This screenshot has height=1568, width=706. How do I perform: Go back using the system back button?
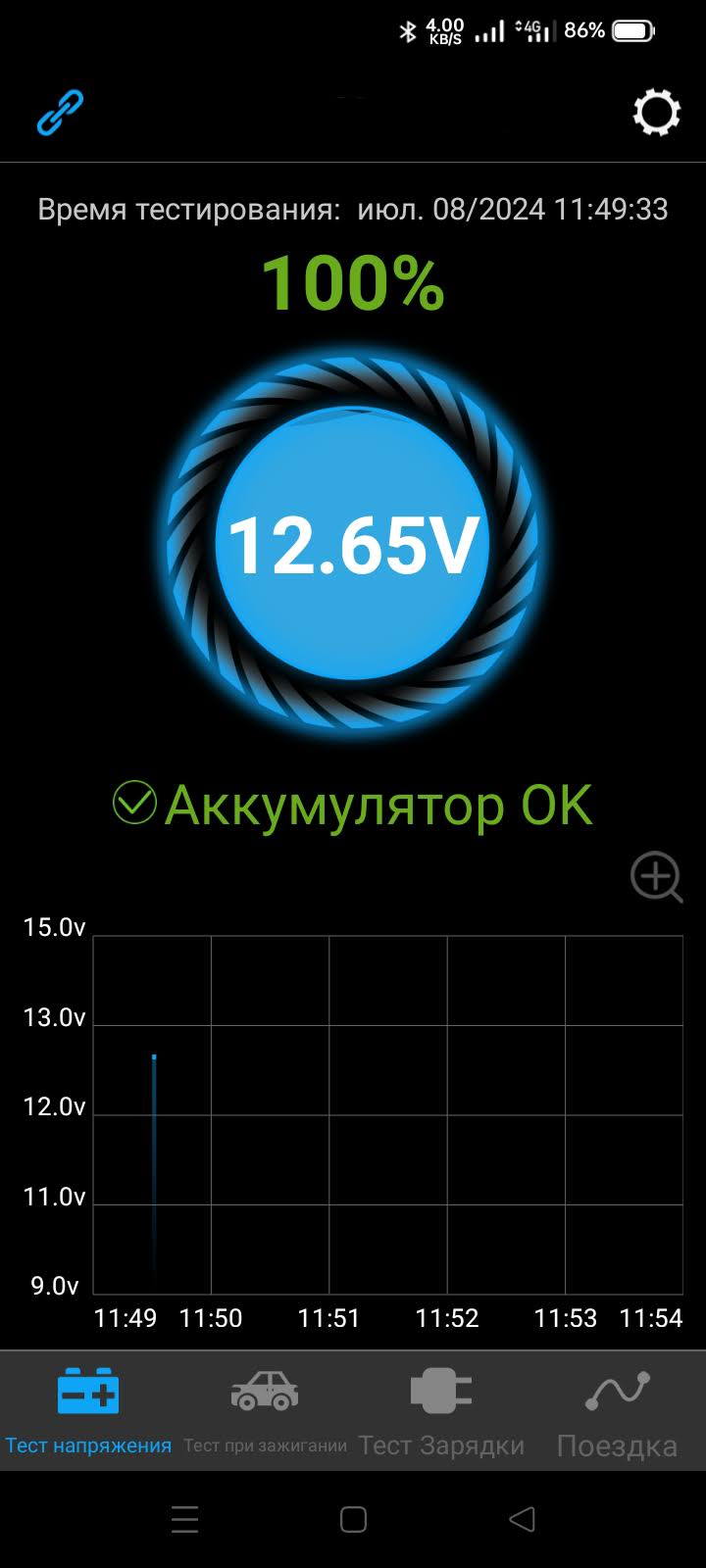(523, 1519)
